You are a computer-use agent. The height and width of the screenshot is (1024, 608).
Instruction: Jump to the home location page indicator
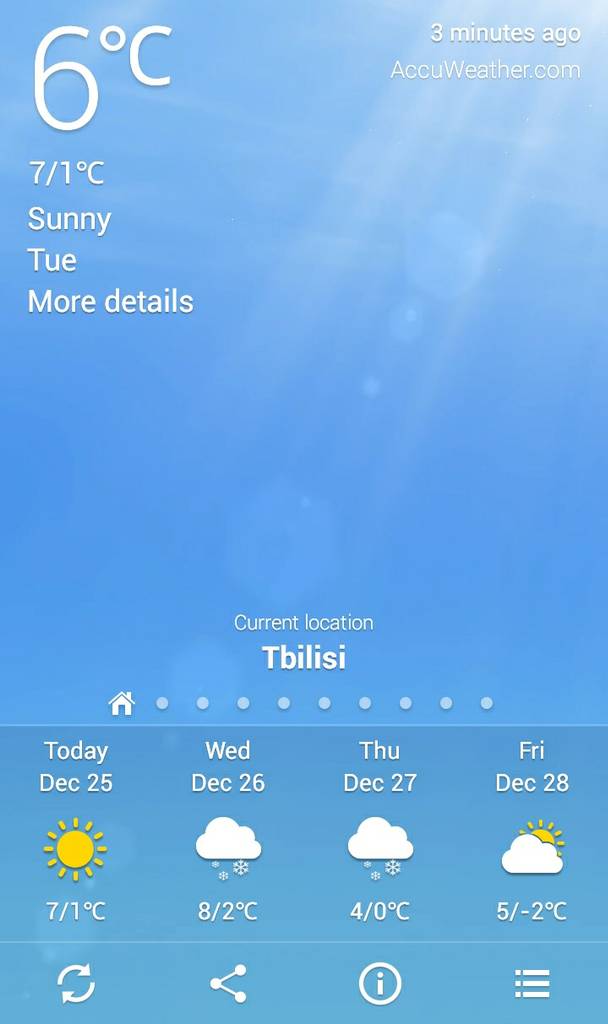[121, 704]
